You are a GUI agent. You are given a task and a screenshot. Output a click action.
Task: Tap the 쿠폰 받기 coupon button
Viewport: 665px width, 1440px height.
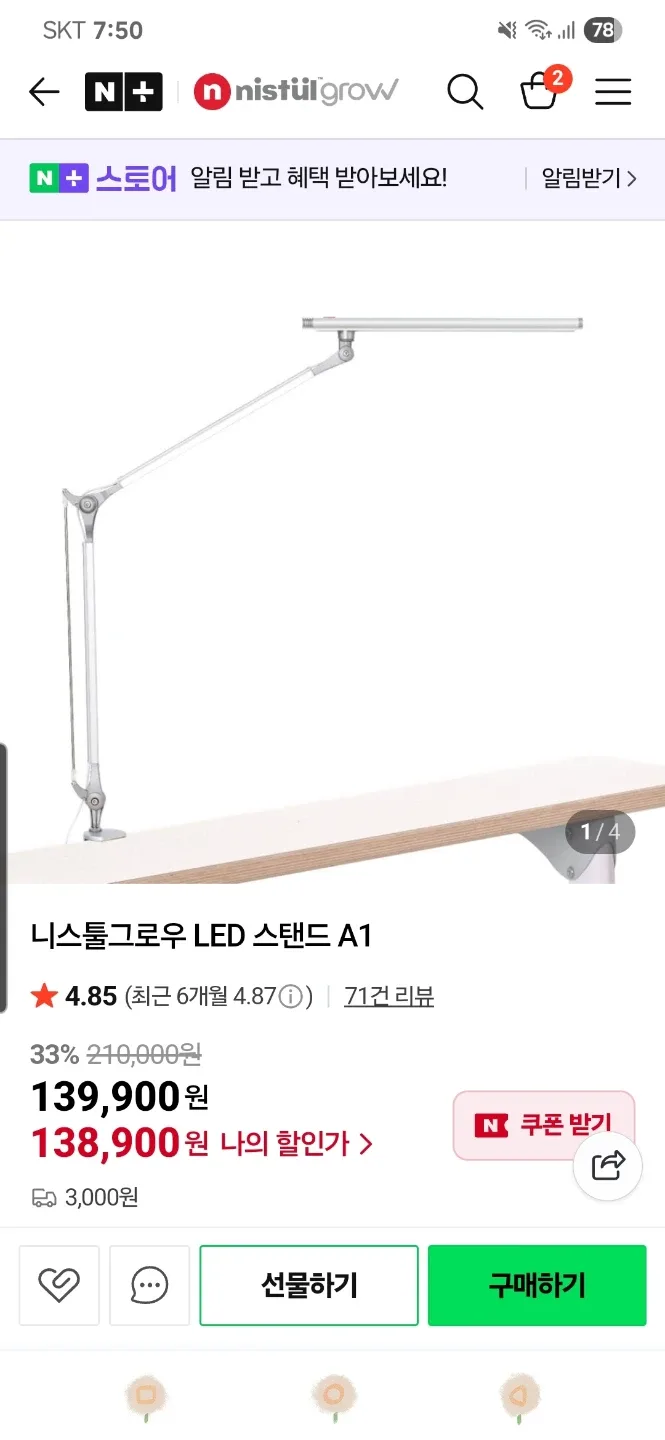542,1125
